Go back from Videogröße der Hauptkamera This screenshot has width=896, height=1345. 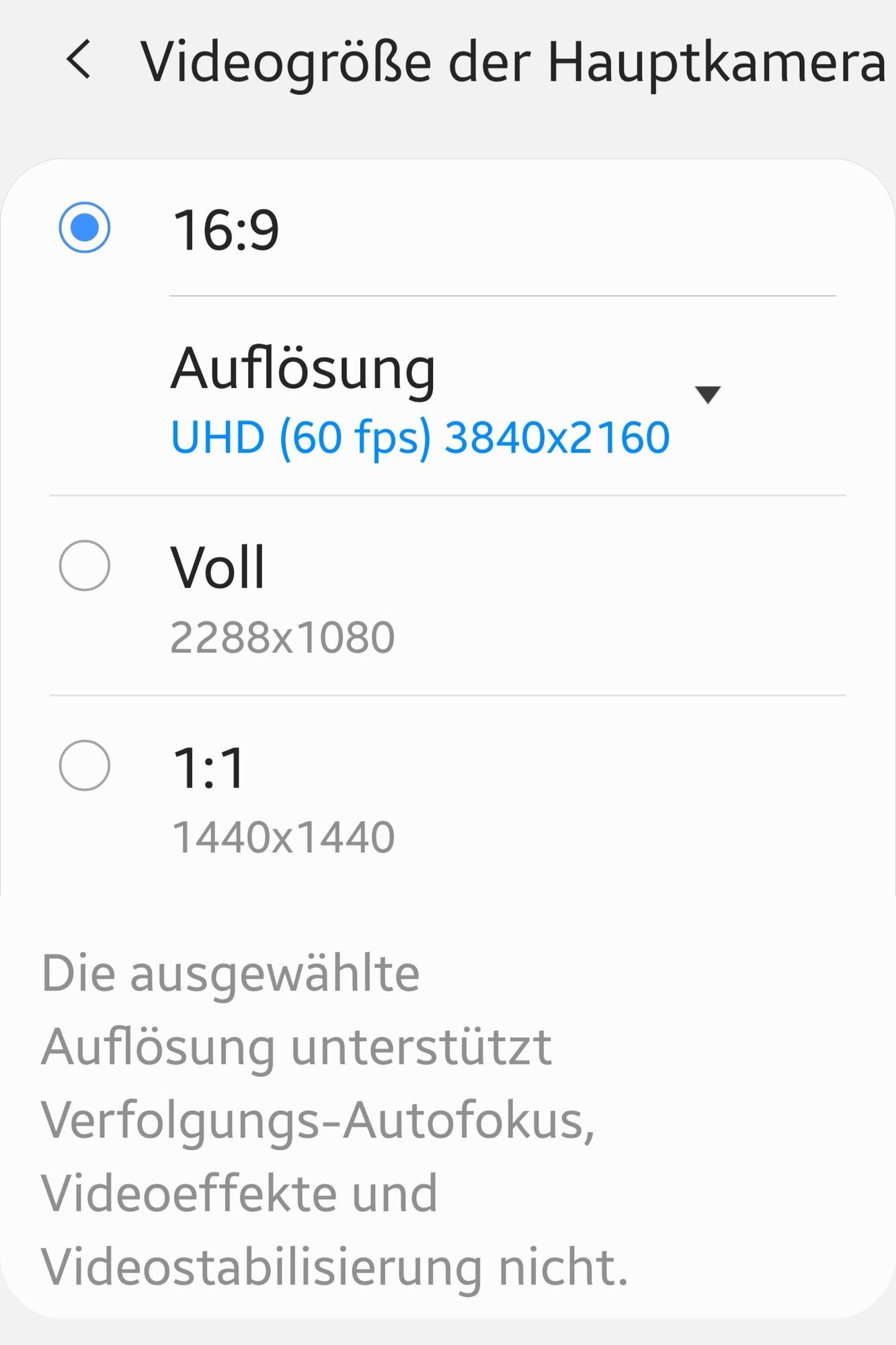(x=79, y=60)
